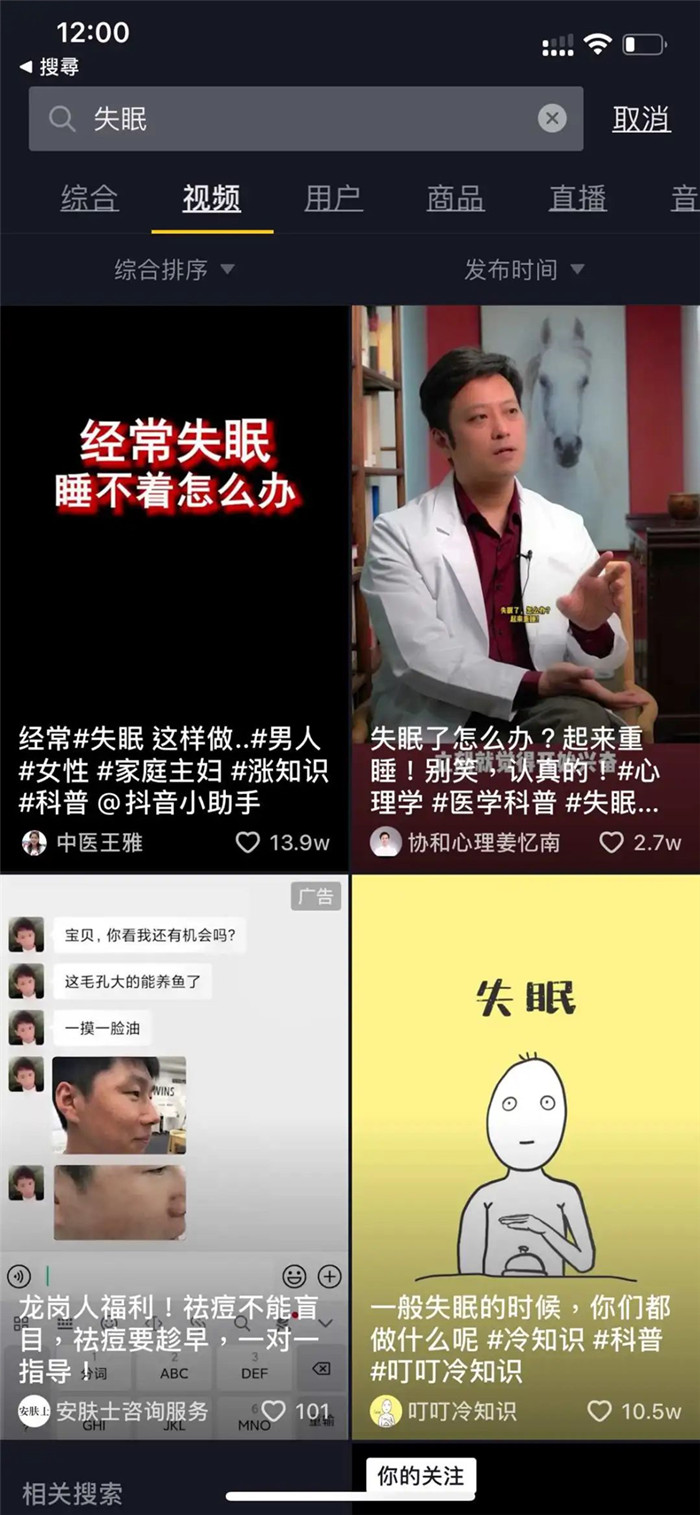Like the video from 协和心理姜忆南
The height and width of the screenshot is (1515, 700).
(x=611, y=842)
